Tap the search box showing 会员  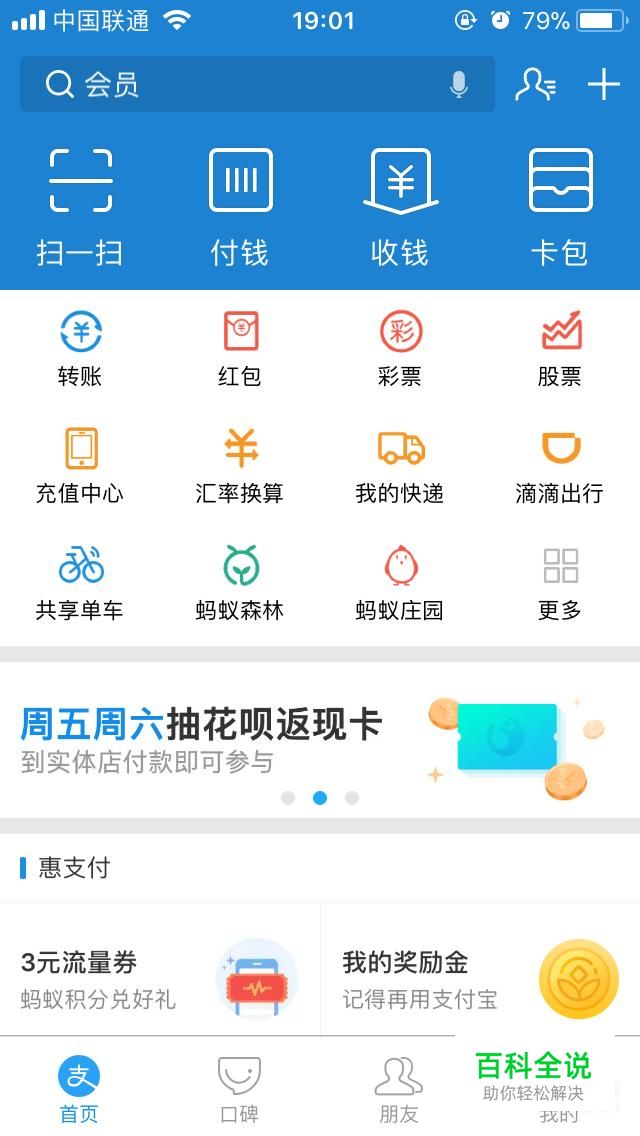(x=240, y=85)
